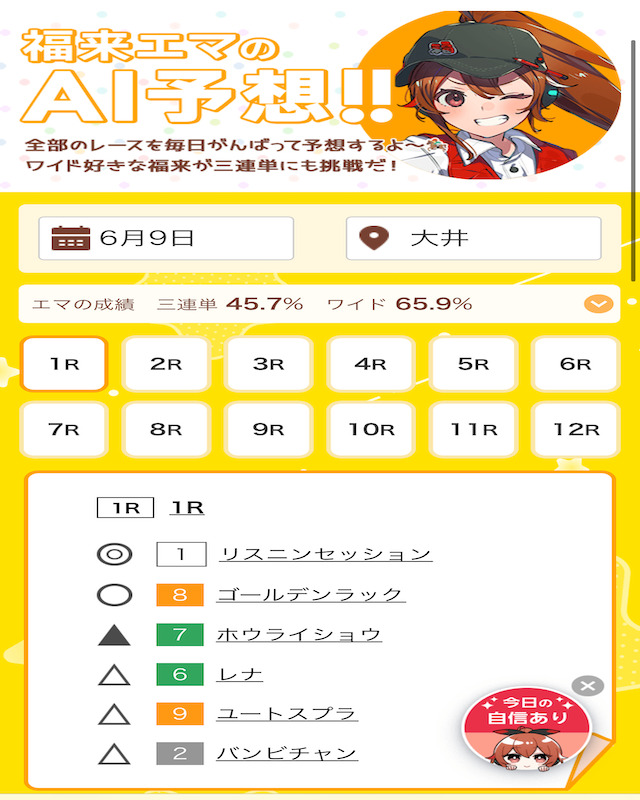Screen dimensions: 640x800
Task: Select the 12R race tab
Action: 575,429
